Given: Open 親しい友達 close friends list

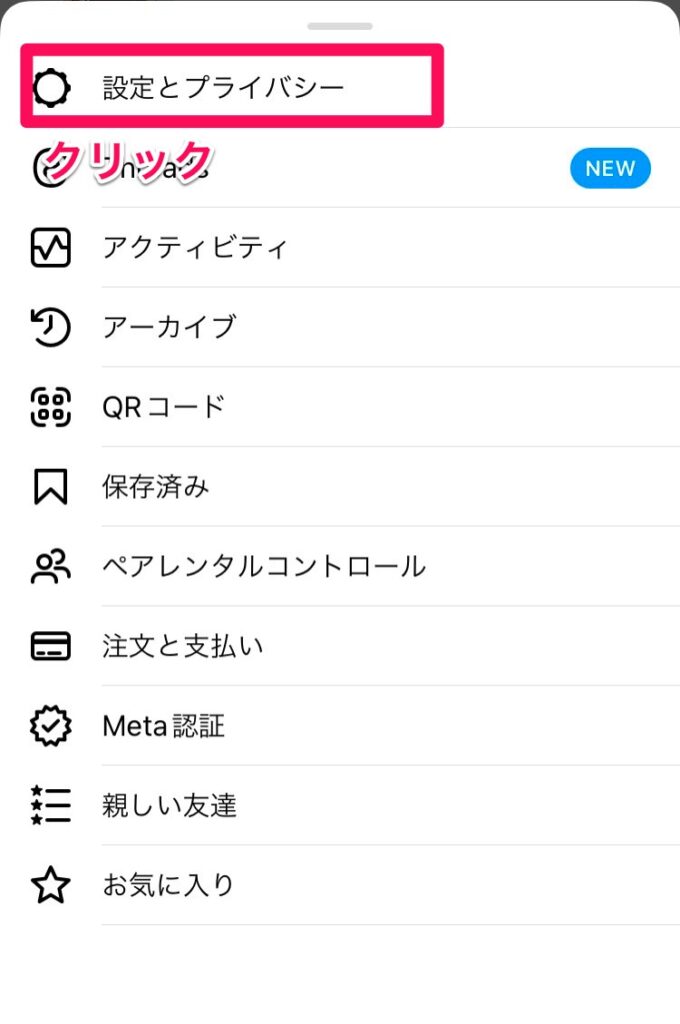Looking at the screenshot, I should click(x=170, y=805).
